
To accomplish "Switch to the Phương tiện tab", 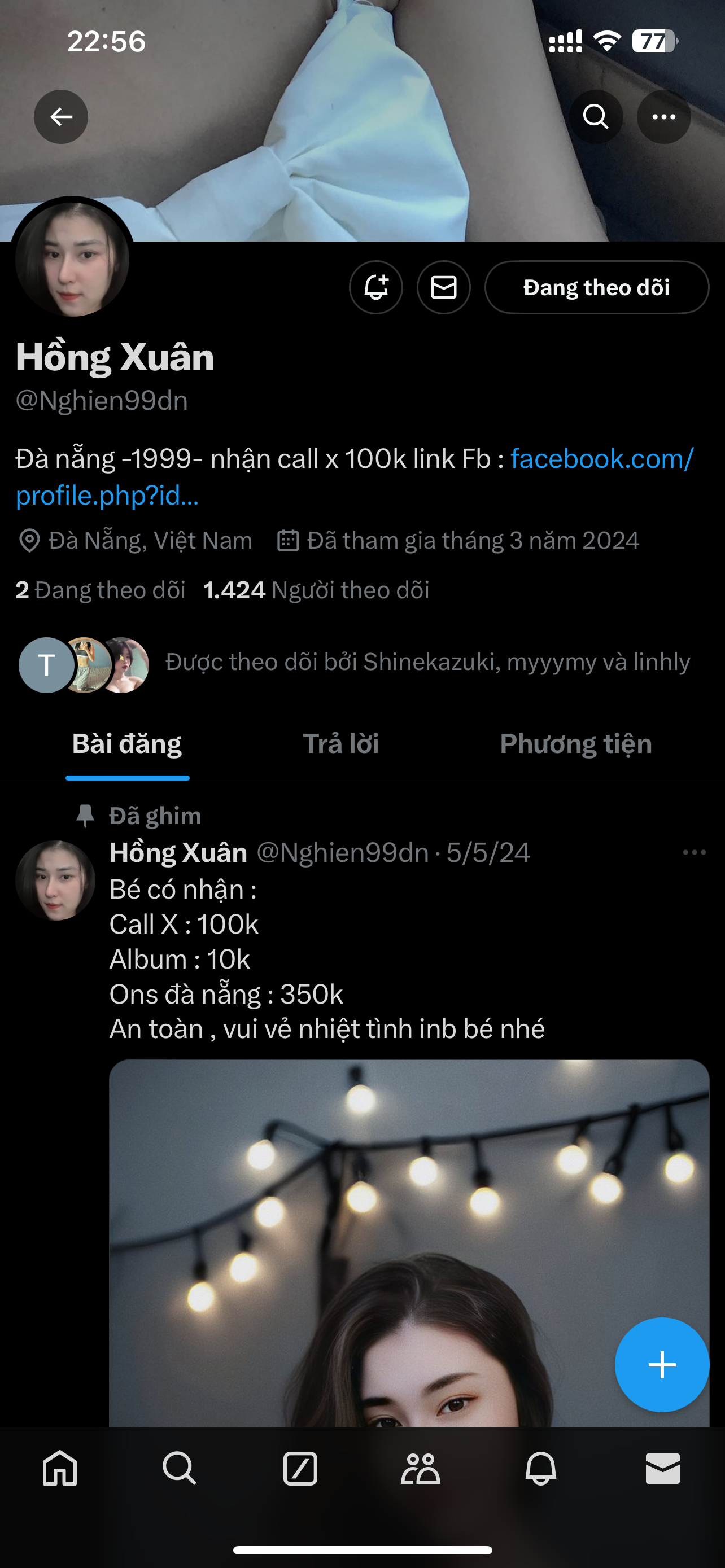I will point(575,744).
